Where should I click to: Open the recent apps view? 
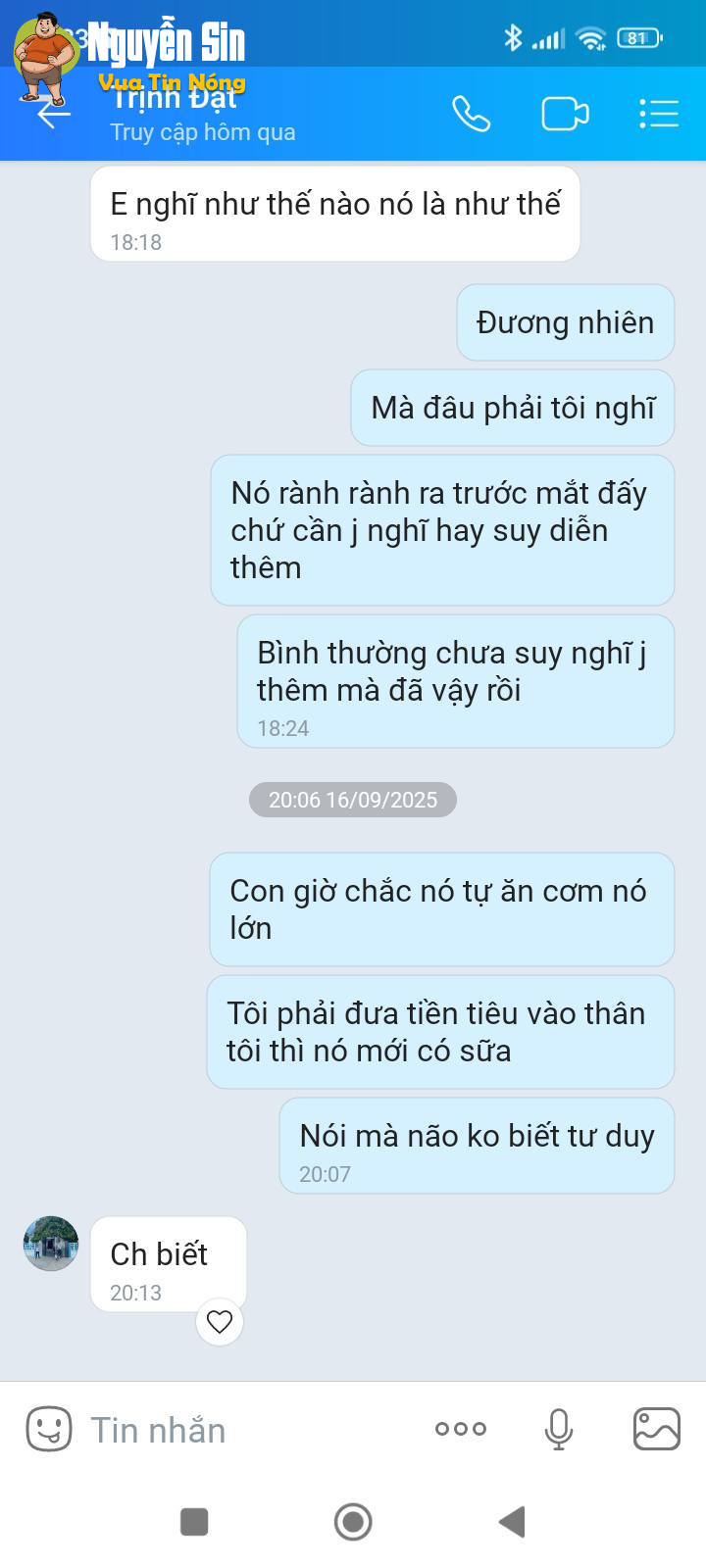pyautogui.click(x=194, y=1522)
